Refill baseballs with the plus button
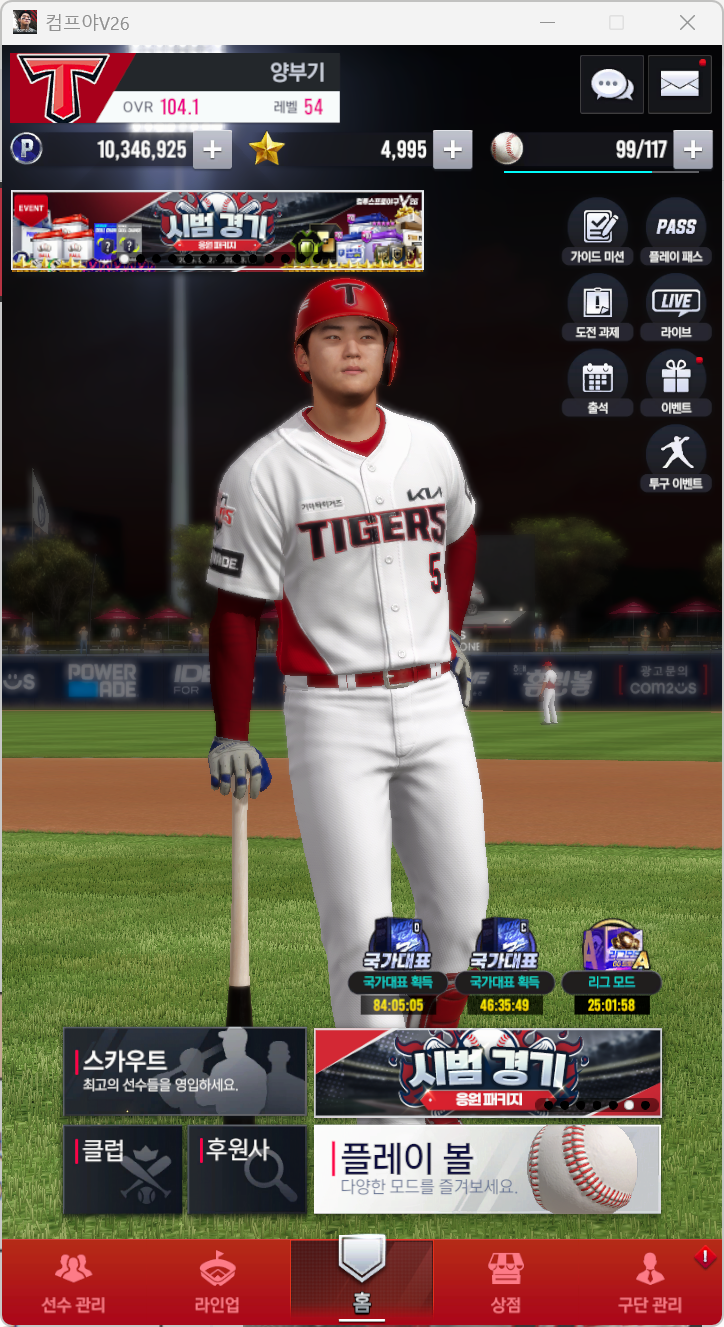 693,150
